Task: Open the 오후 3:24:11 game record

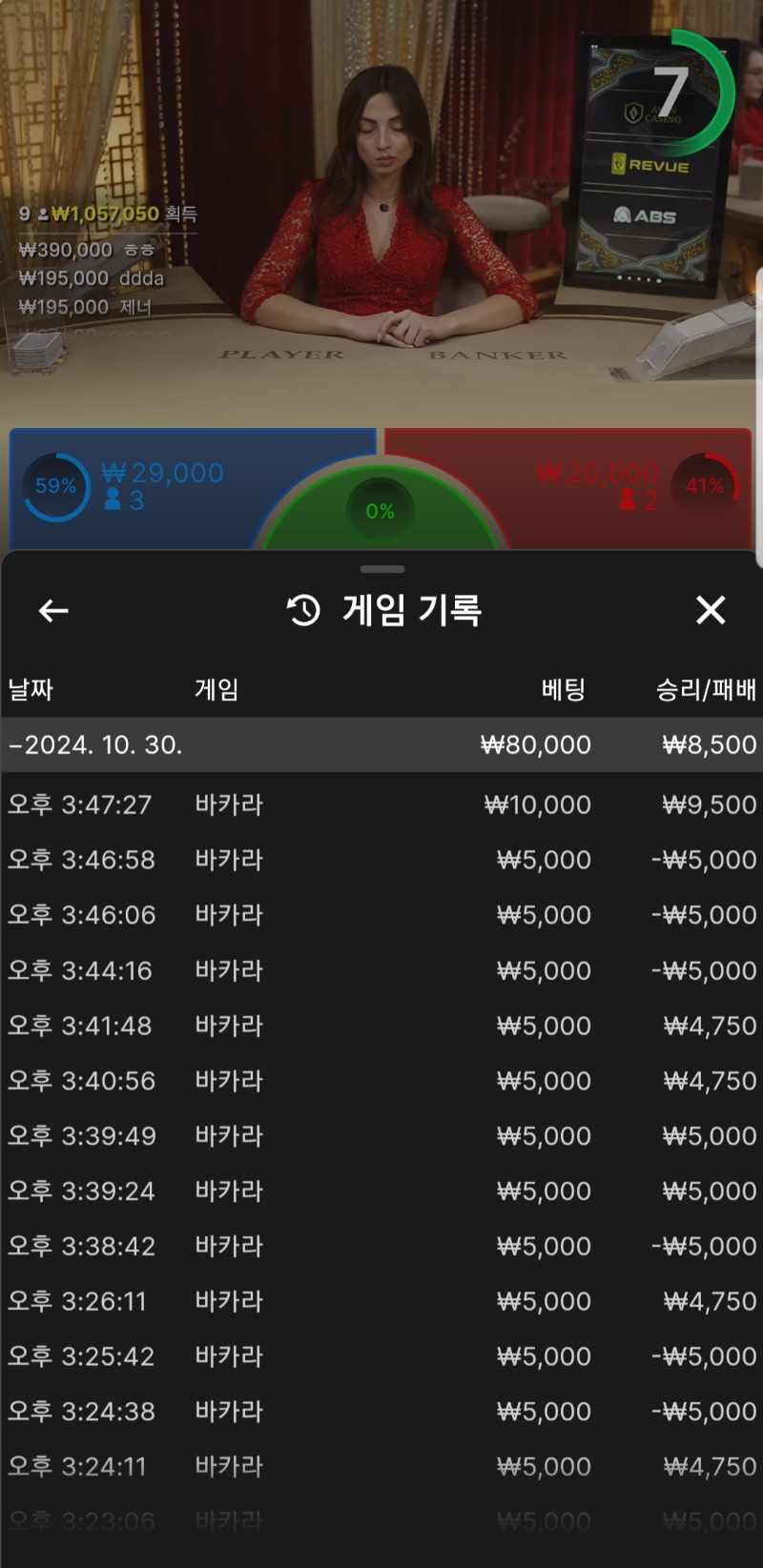Action: (381, 1467)
